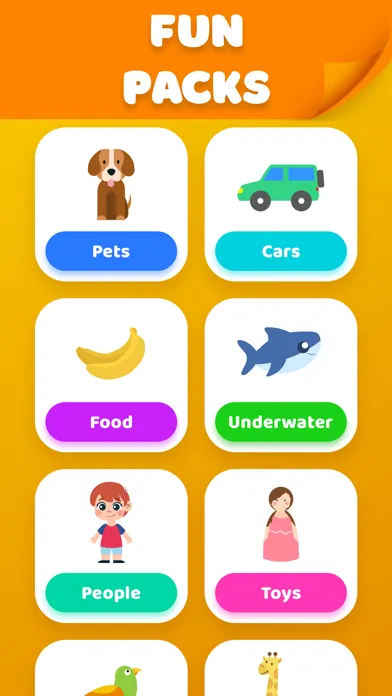Pick the Toys pack

click(x=281, y=546)
